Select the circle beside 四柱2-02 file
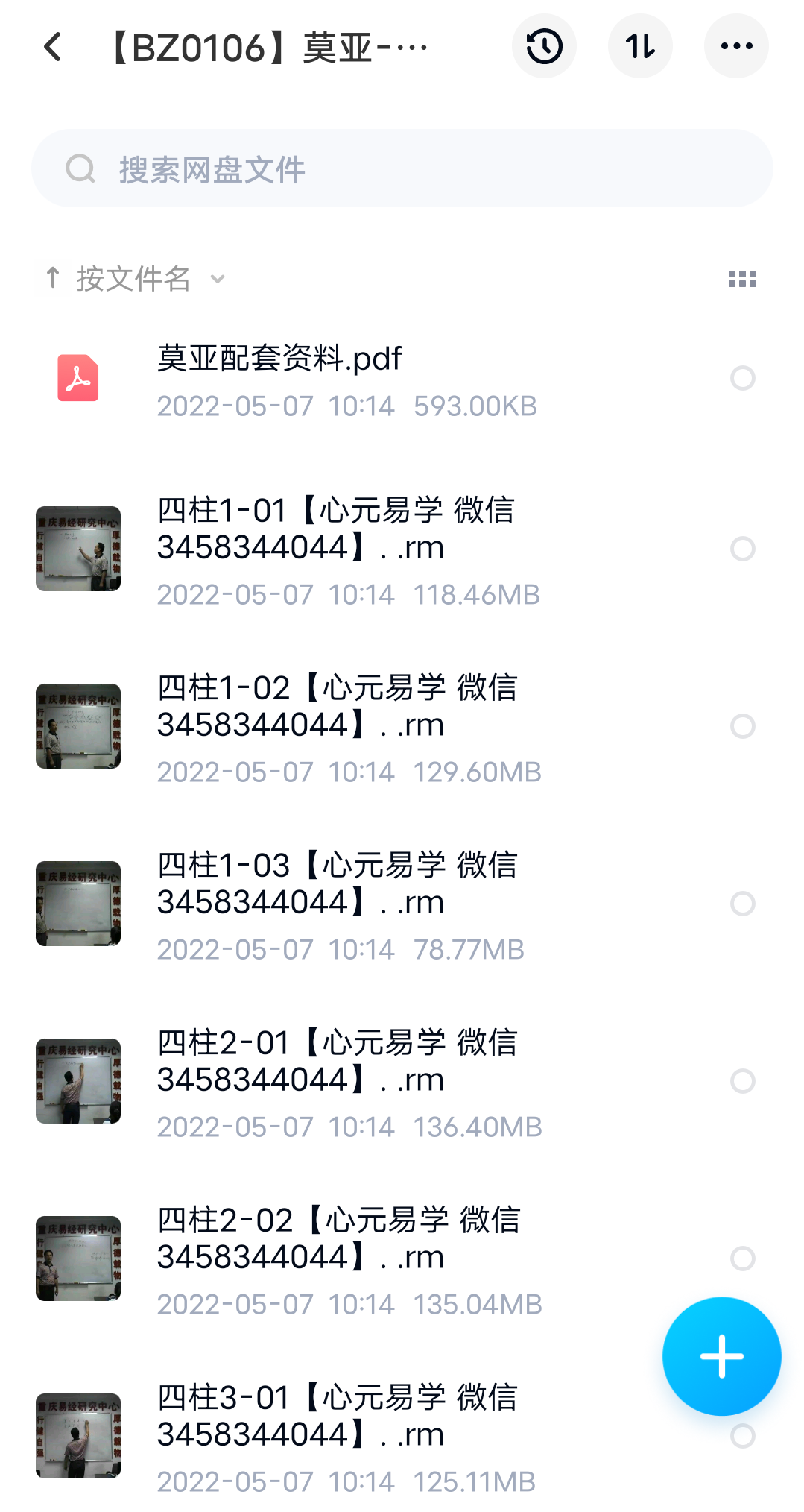 743,1259
